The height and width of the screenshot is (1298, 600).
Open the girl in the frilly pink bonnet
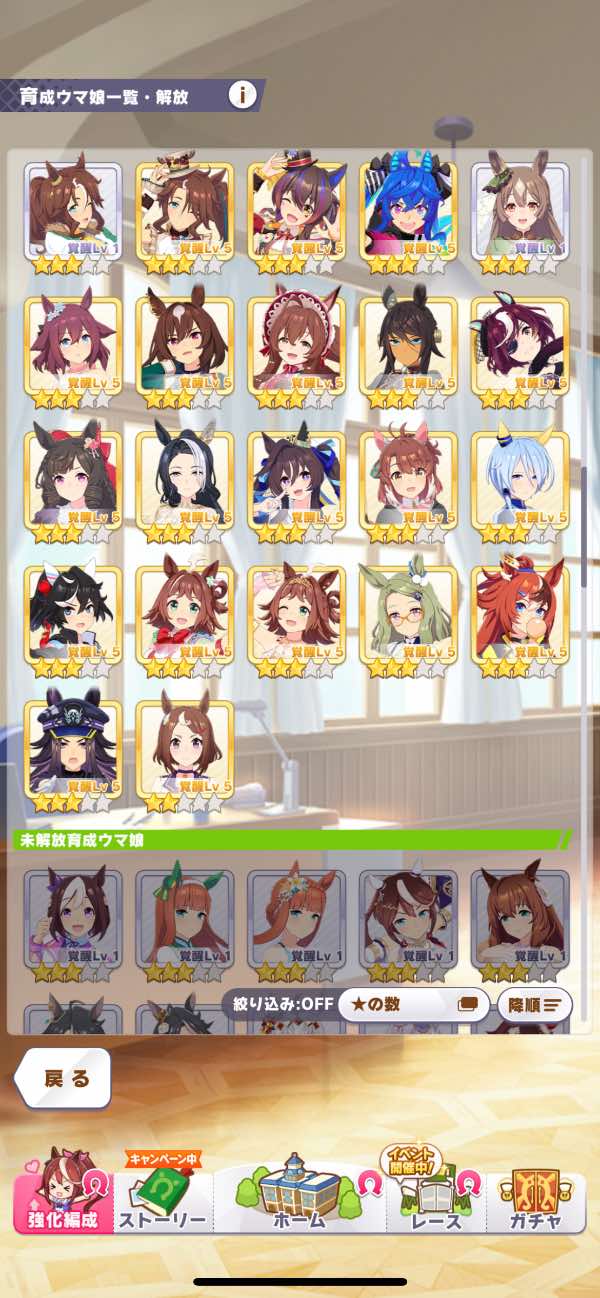pos(296,344)
